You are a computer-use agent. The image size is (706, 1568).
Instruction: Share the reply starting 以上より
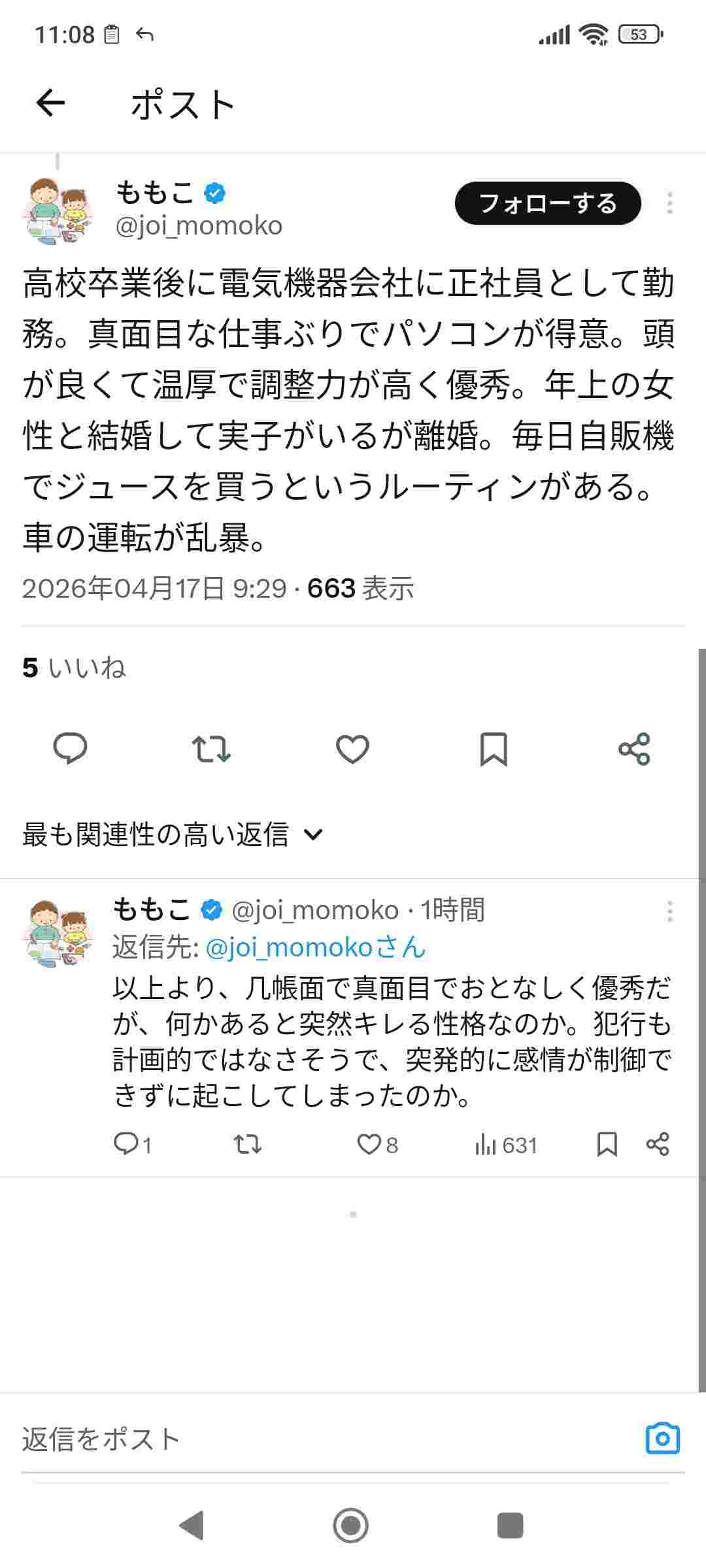click(x=658, y=1144)
